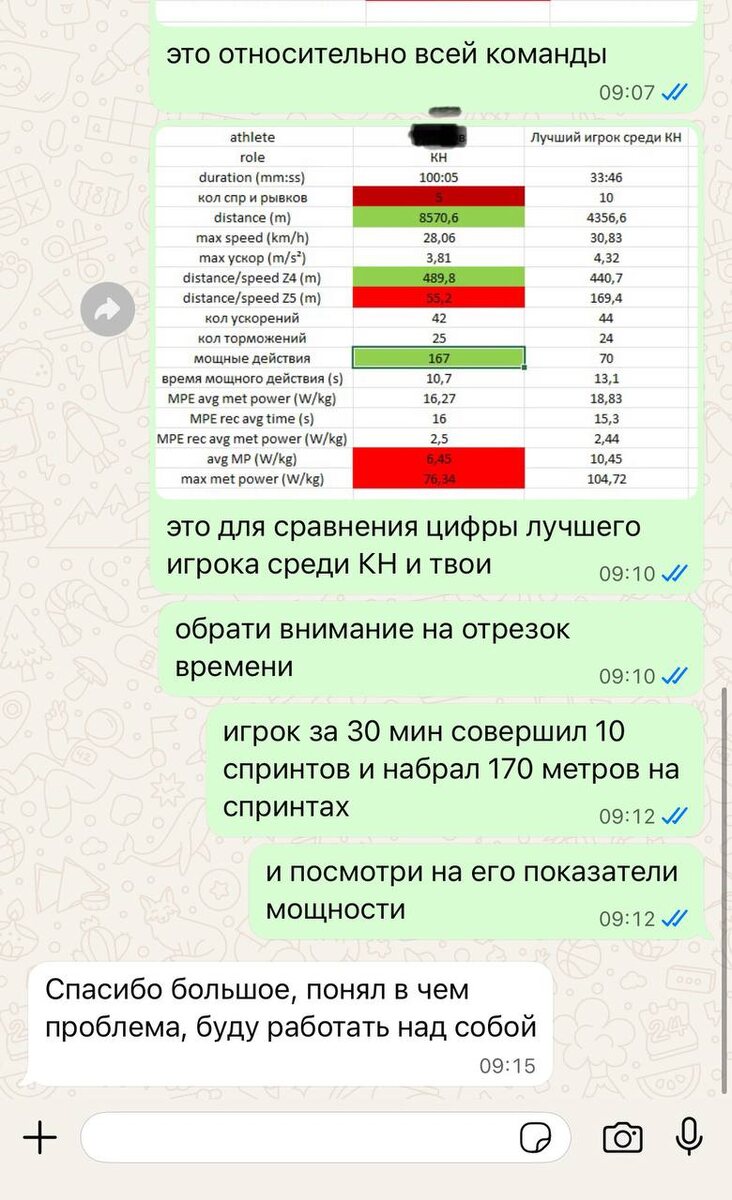Click the blue double checkmarks on 09:07 message
732x1200 pixels.
tap(675, 92)
